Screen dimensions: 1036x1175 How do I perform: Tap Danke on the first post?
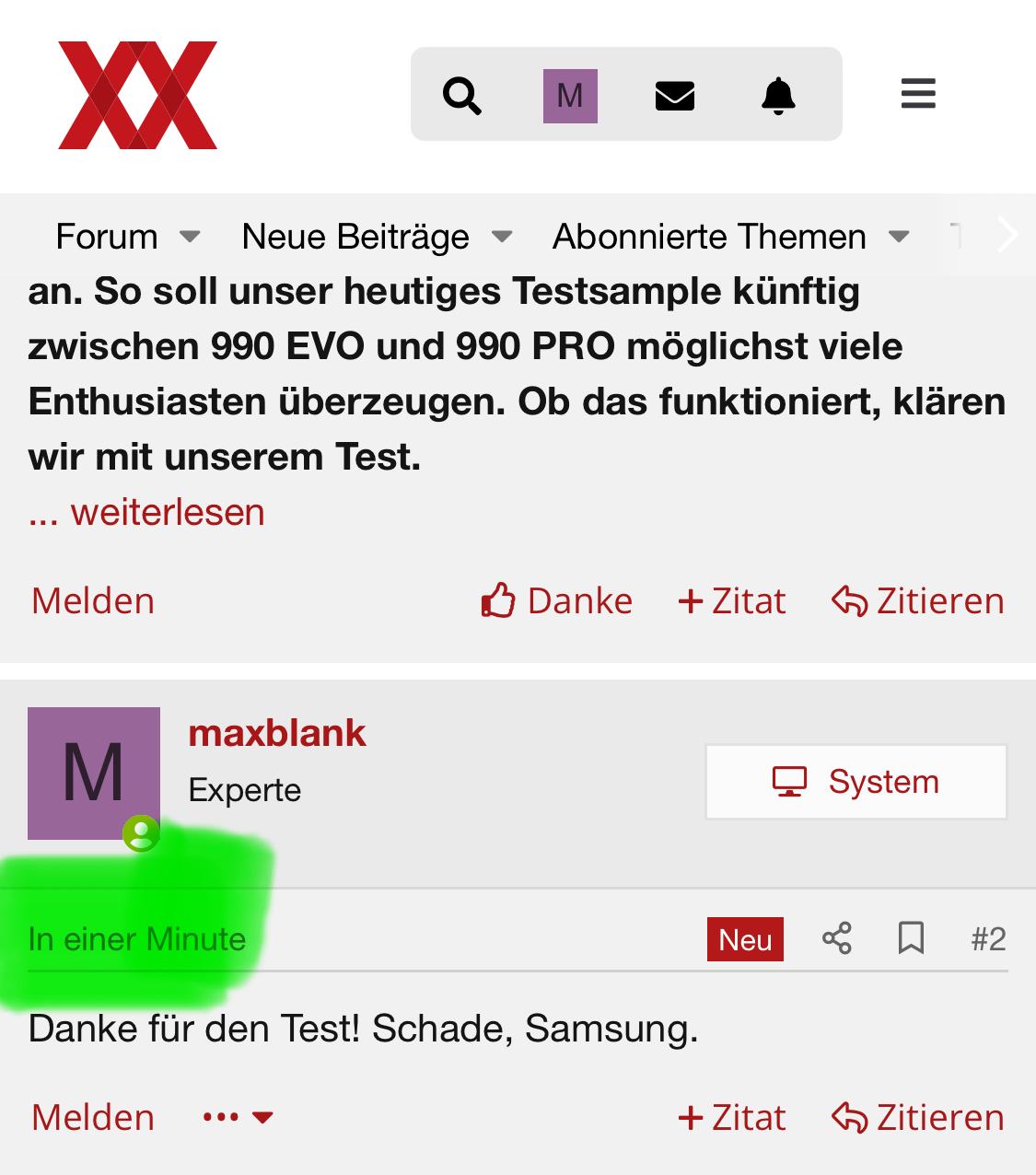click(x=557, y=601)
